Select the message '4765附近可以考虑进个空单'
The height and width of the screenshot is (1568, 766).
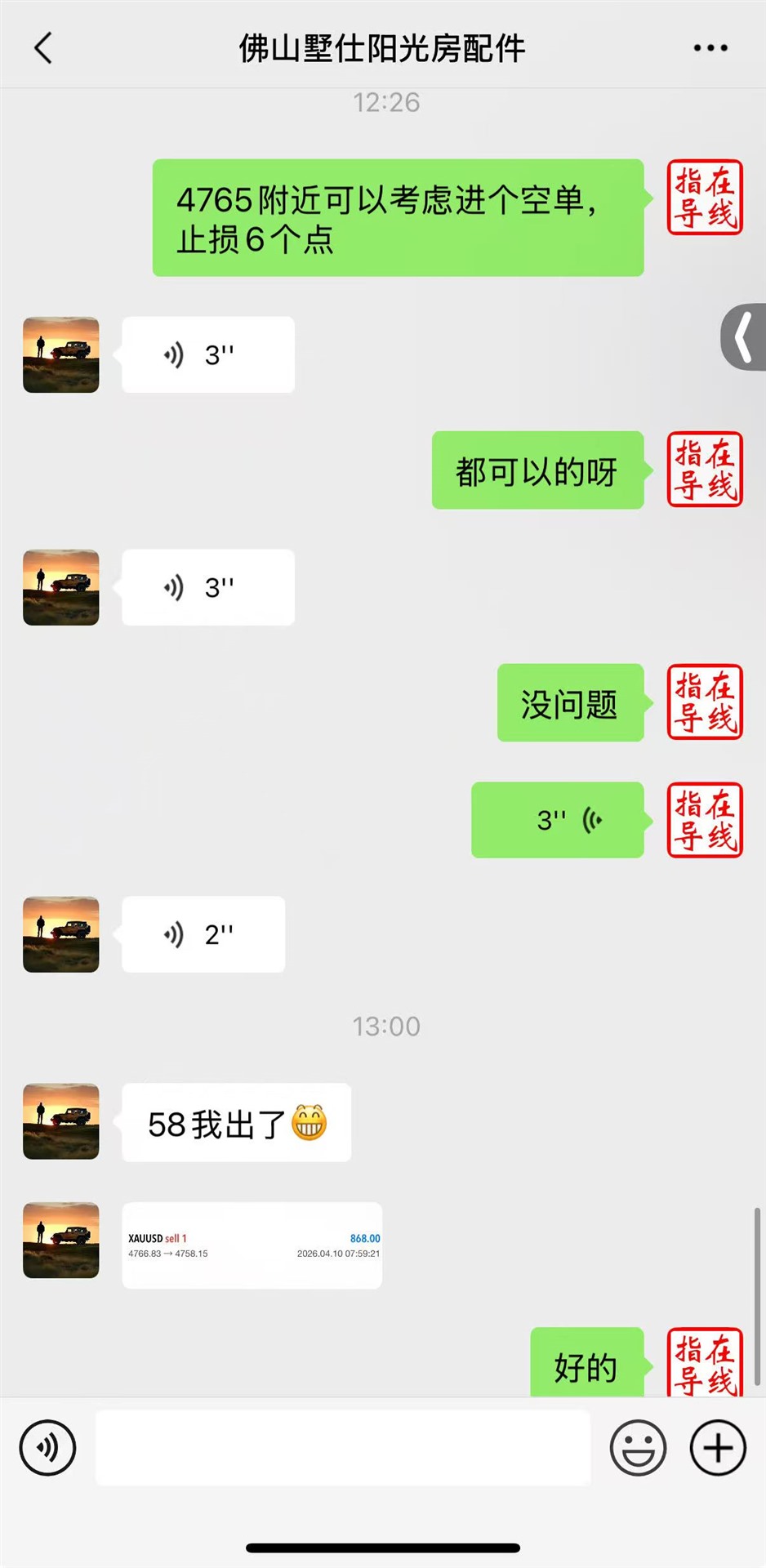398,216
